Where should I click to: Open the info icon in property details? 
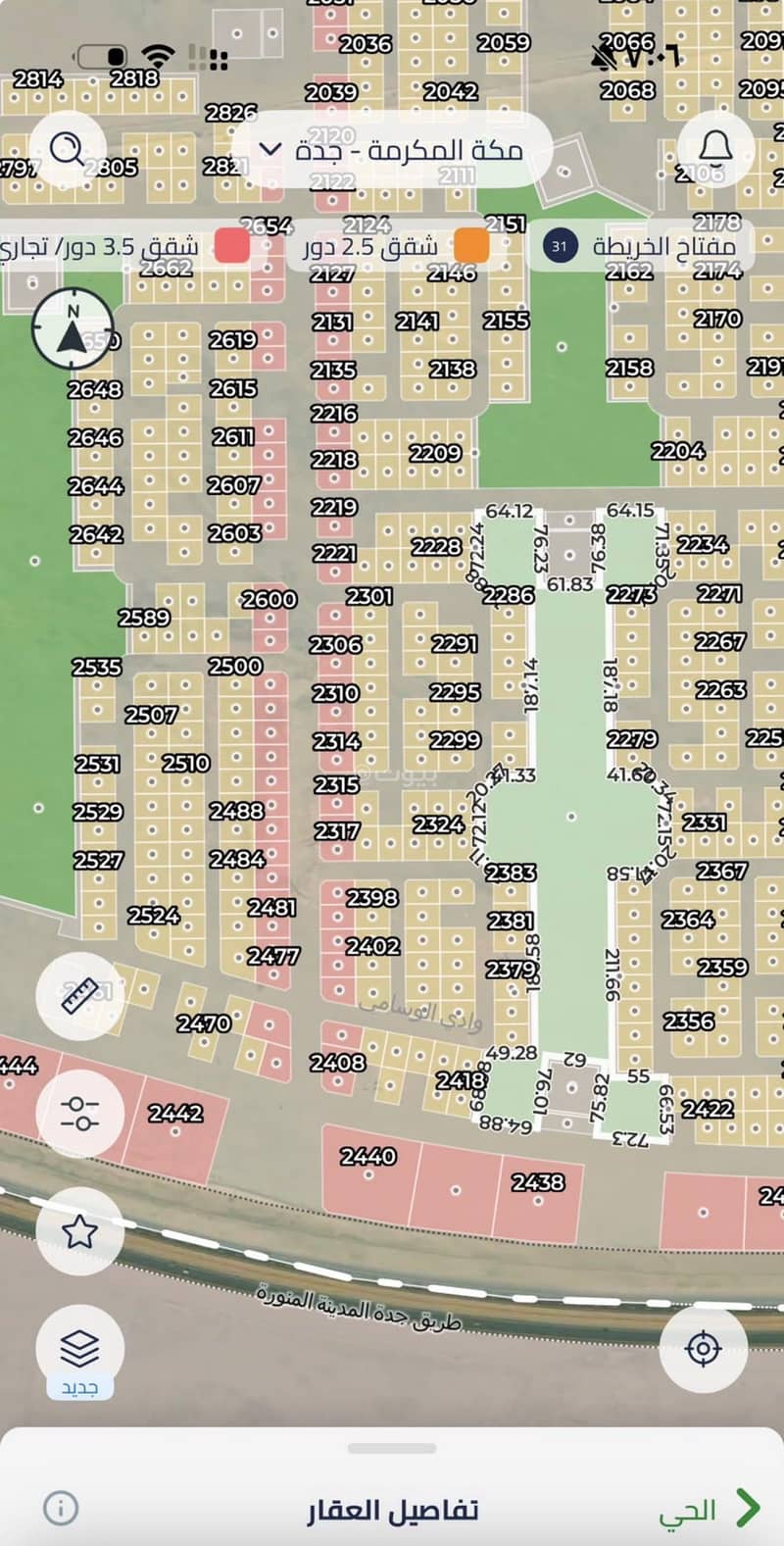61,1508
